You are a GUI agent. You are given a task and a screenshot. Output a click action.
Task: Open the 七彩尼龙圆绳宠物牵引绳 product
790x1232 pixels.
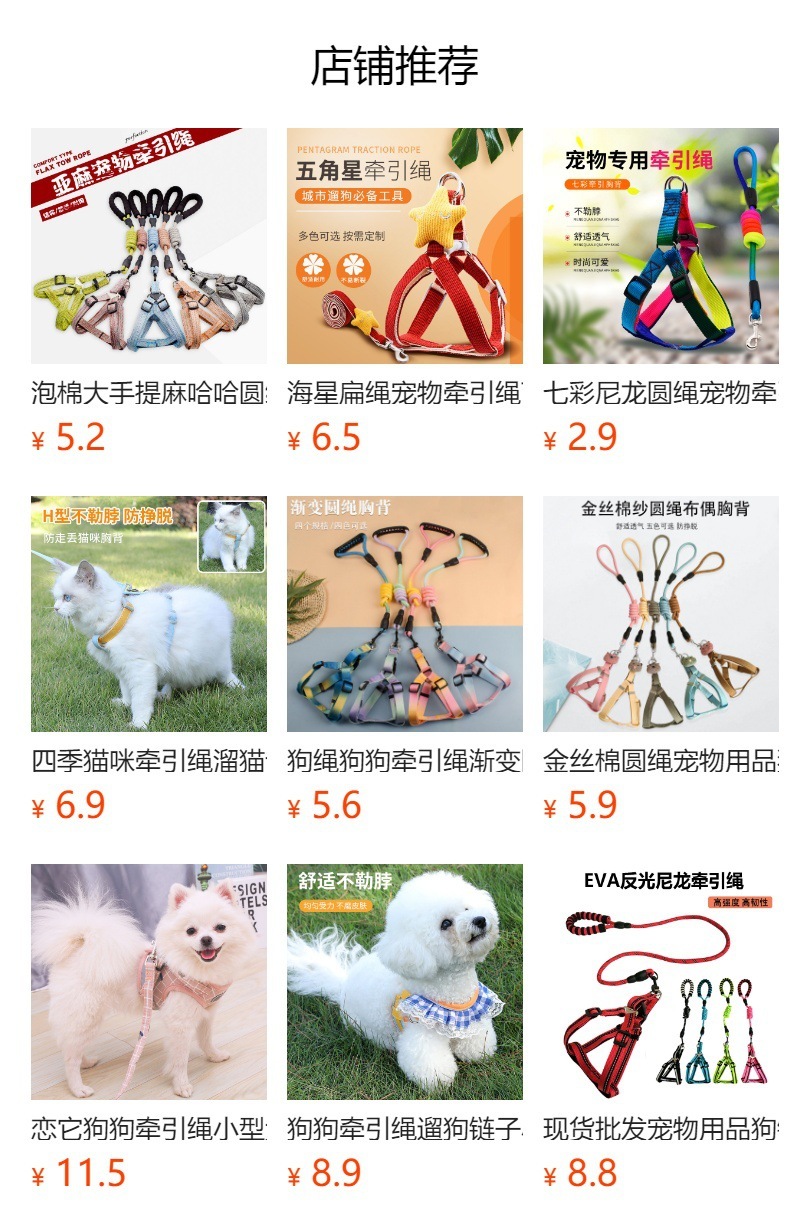pyautogui.click(x=660, y=246)
